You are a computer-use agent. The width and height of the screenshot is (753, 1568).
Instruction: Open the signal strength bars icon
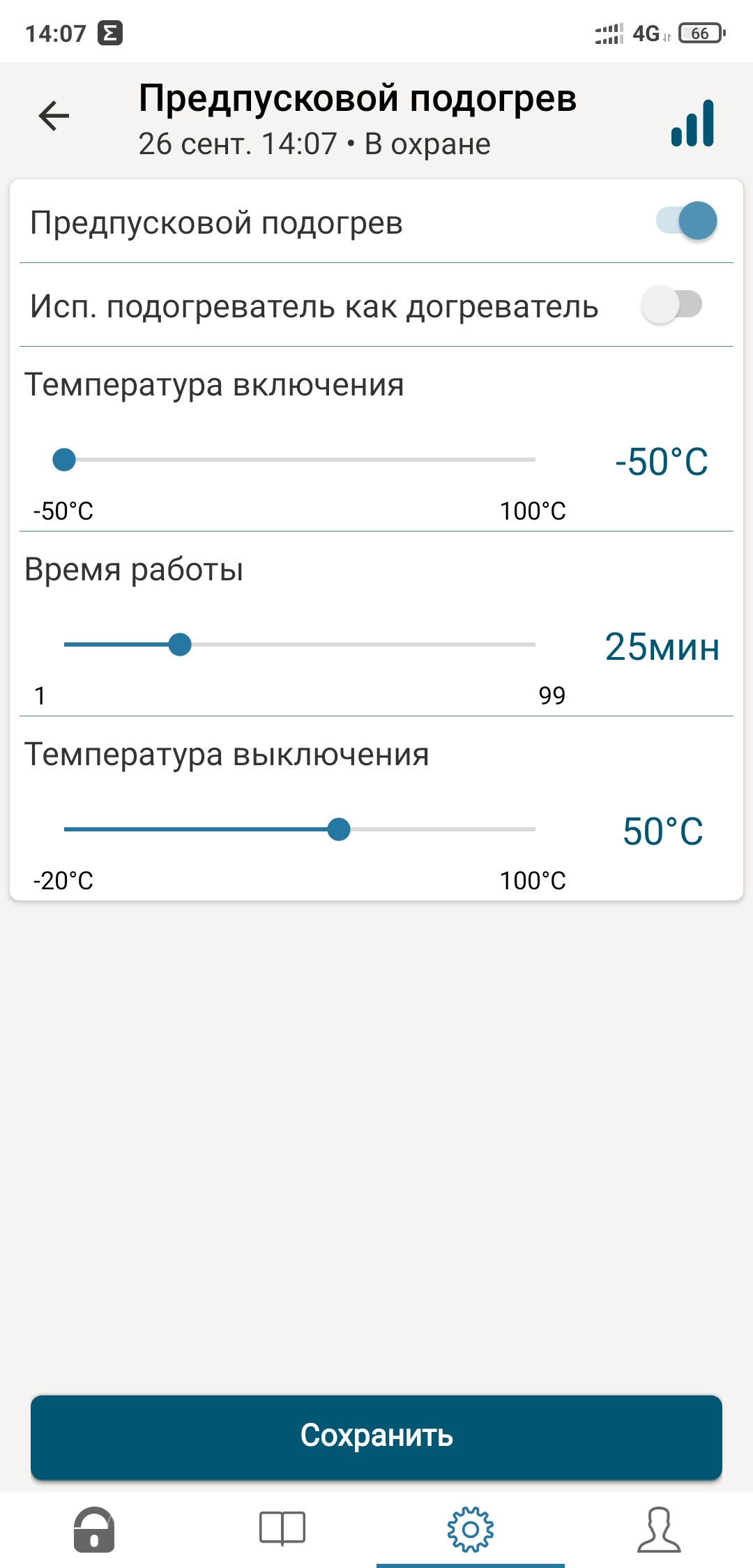(x=692, y=123)
